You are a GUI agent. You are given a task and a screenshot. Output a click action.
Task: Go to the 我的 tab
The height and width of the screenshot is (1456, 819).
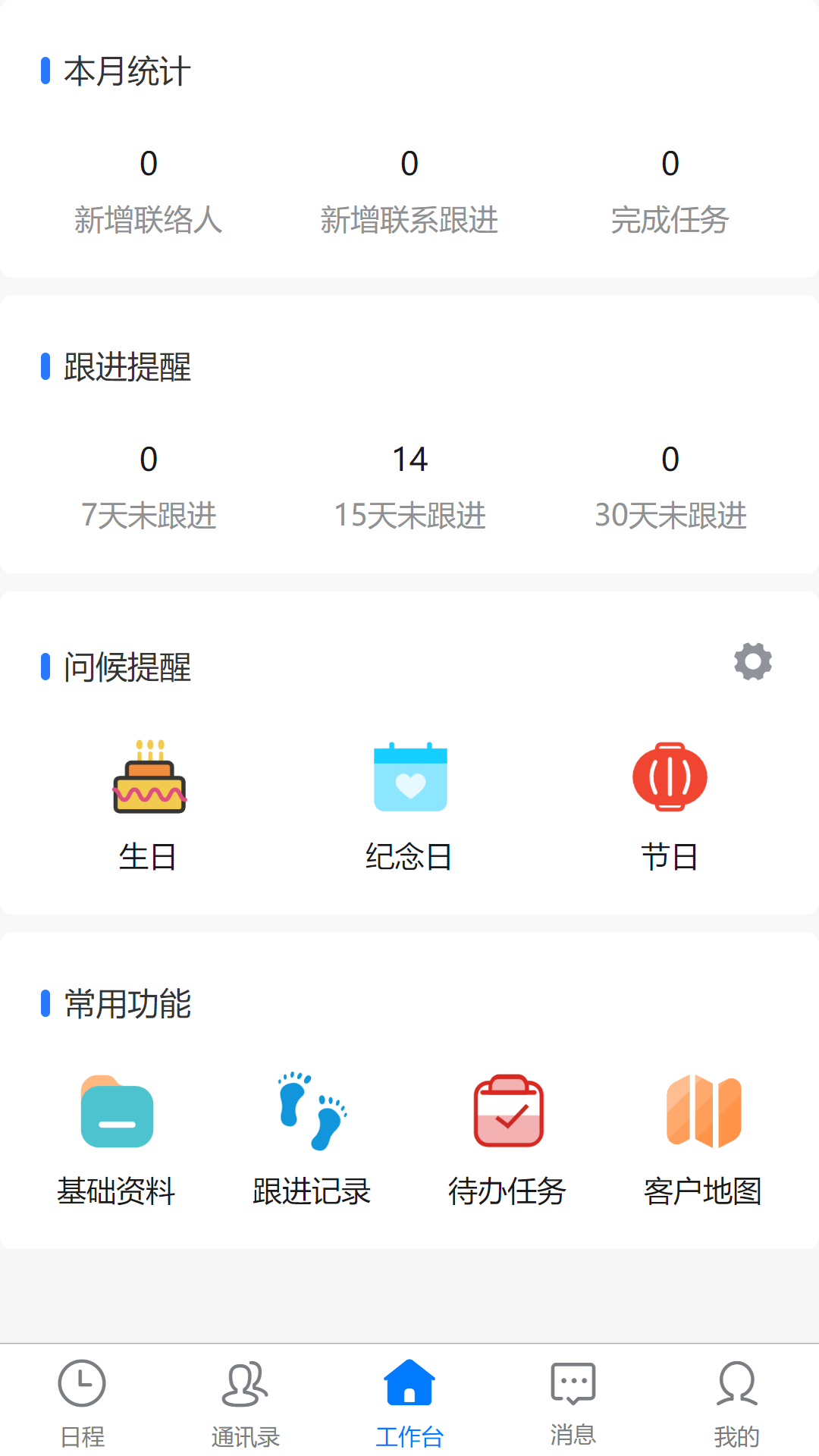click(x=737, y=1404)
